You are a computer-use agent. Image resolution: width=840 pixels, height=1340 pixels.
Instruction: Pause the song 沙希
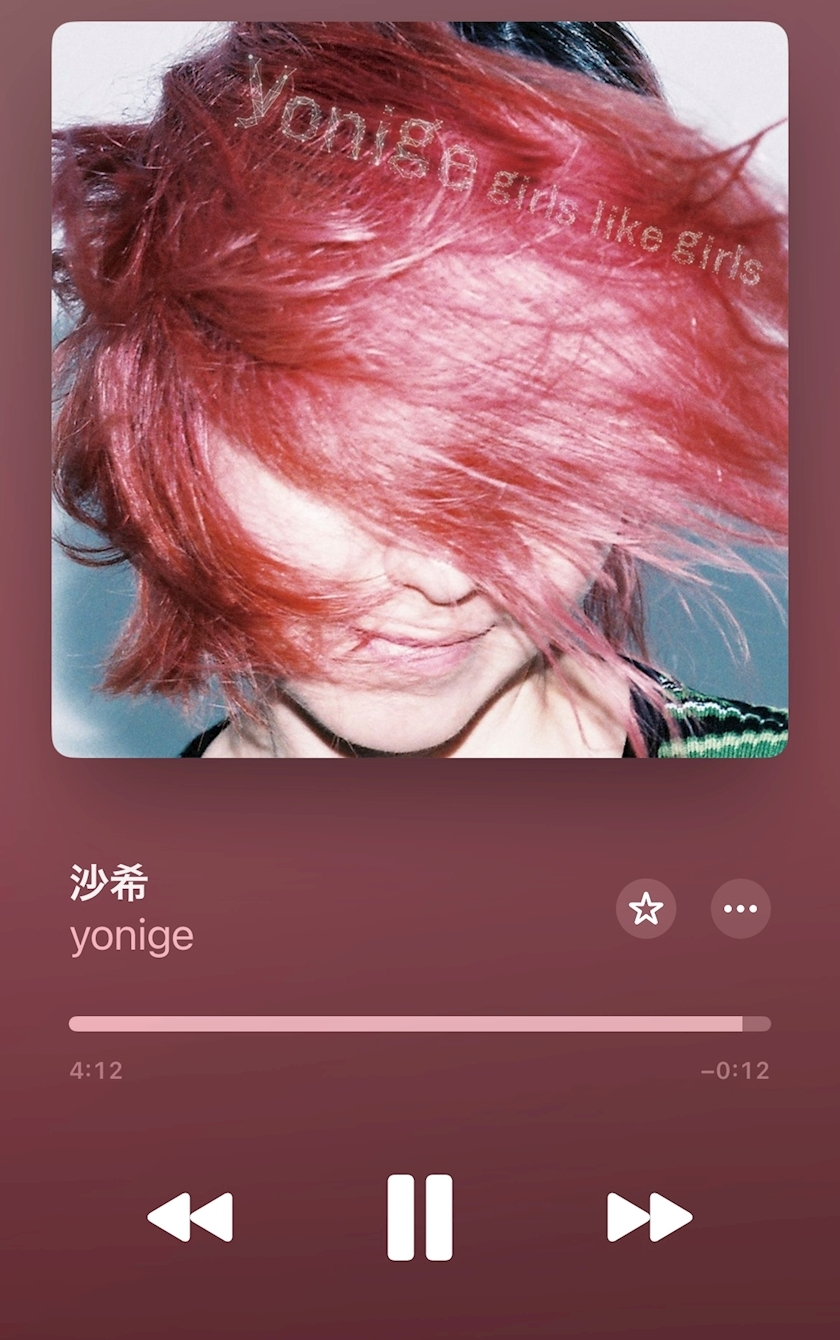point(420,1217)
